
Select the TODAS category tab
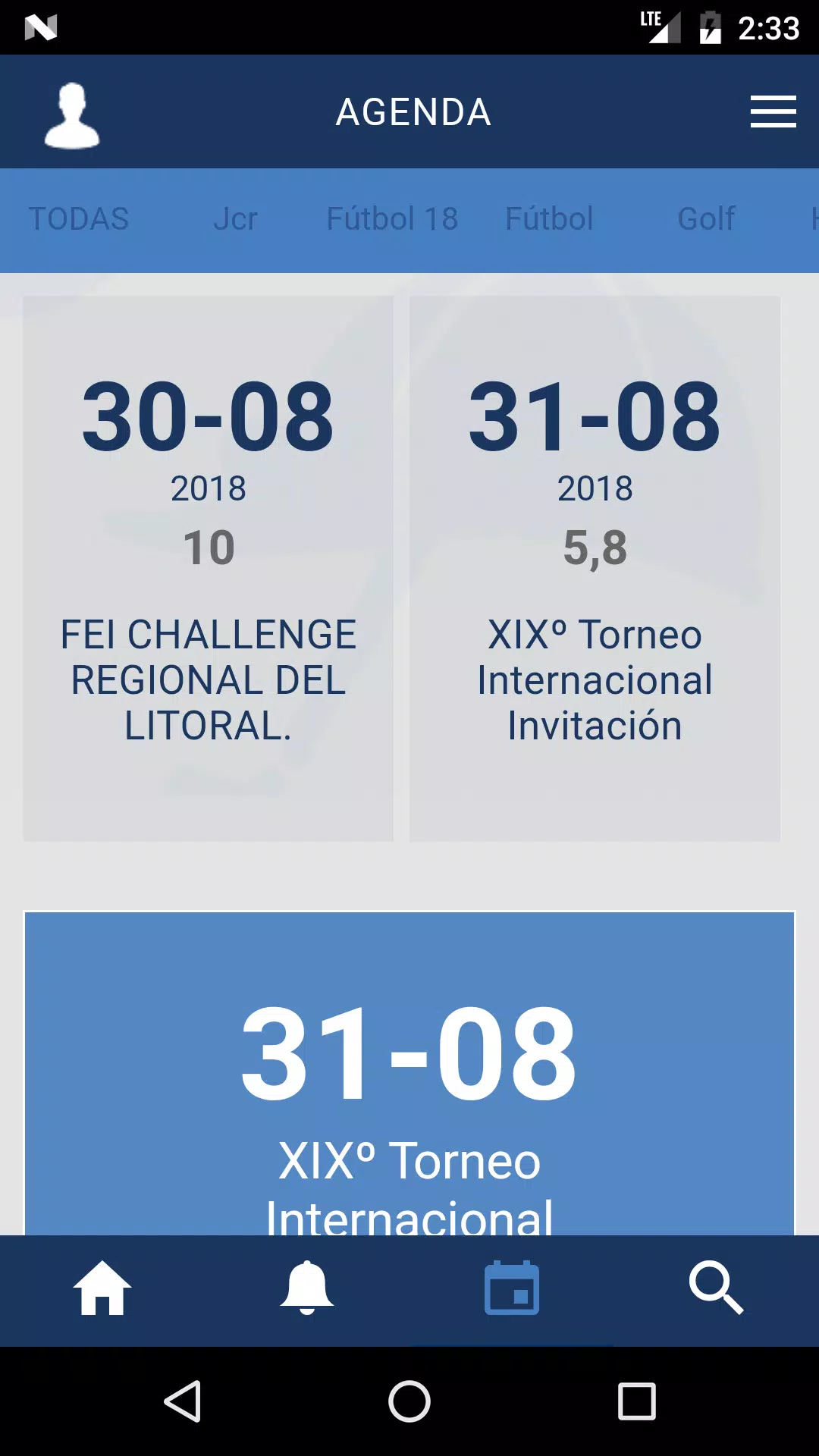click(x=79, y=219)
